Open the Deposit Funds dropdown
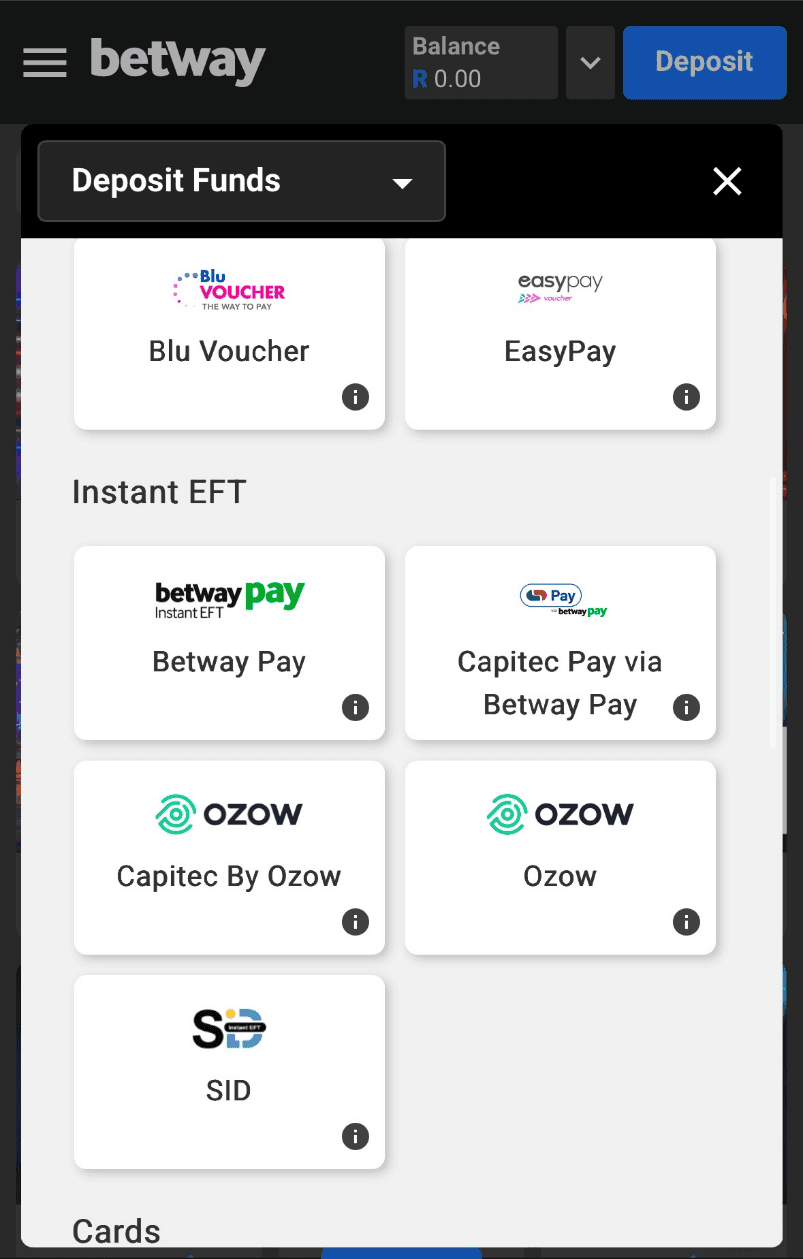This screenshot has height=1259, width=803. (241, 181)
